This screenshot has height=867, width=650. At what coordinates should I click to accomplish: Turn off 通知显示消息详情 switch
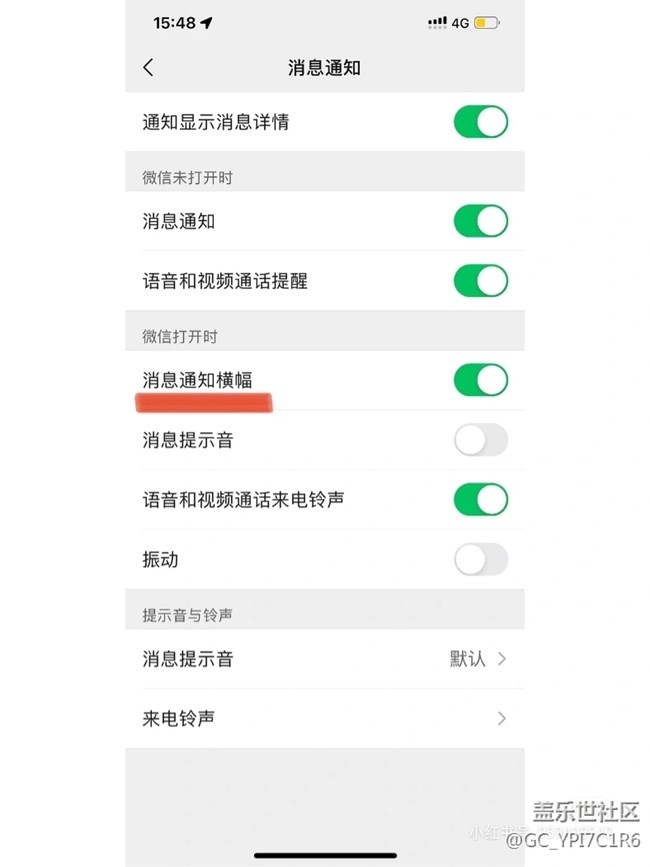[480, 122]
